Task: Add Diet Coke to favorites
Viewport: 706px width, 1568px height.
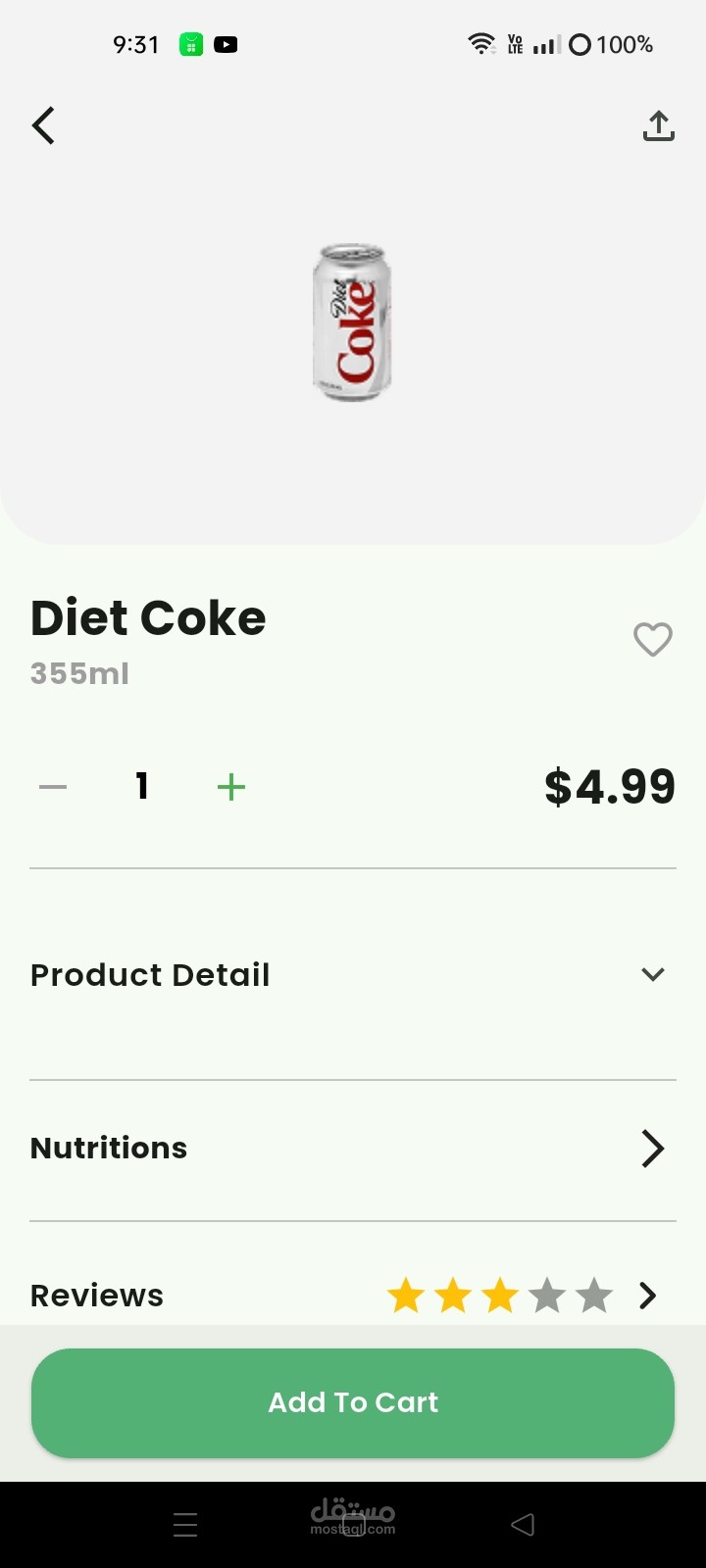Action: [652, 640]
